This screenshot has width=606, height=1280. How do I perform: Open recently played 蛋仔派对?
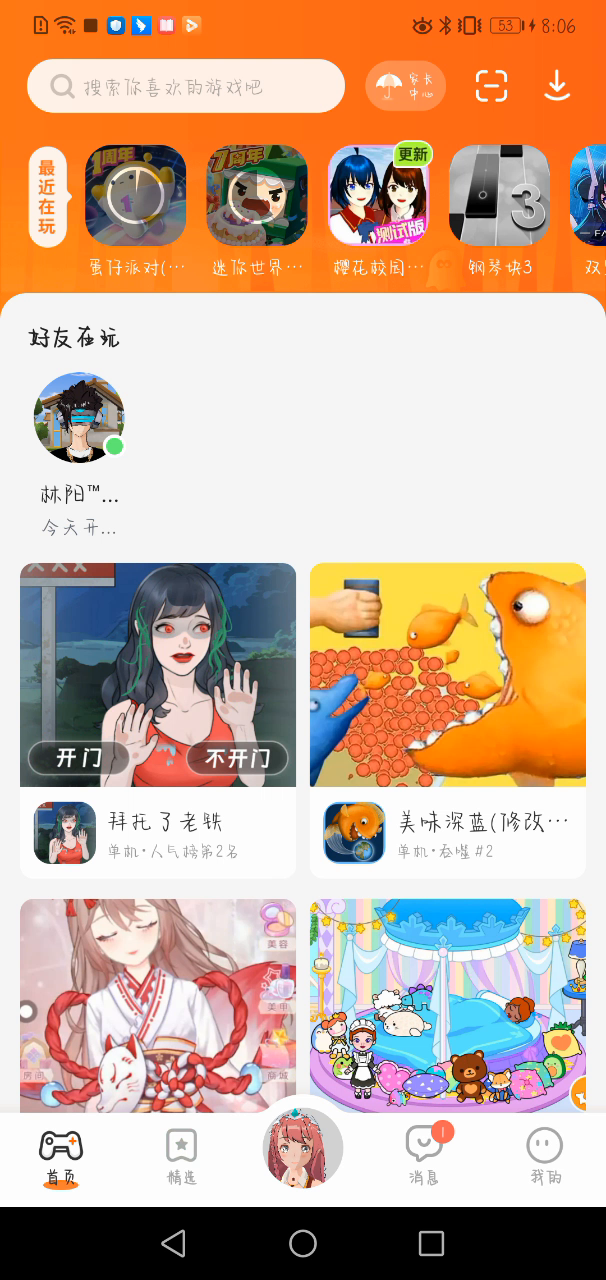tap(136, 196)
